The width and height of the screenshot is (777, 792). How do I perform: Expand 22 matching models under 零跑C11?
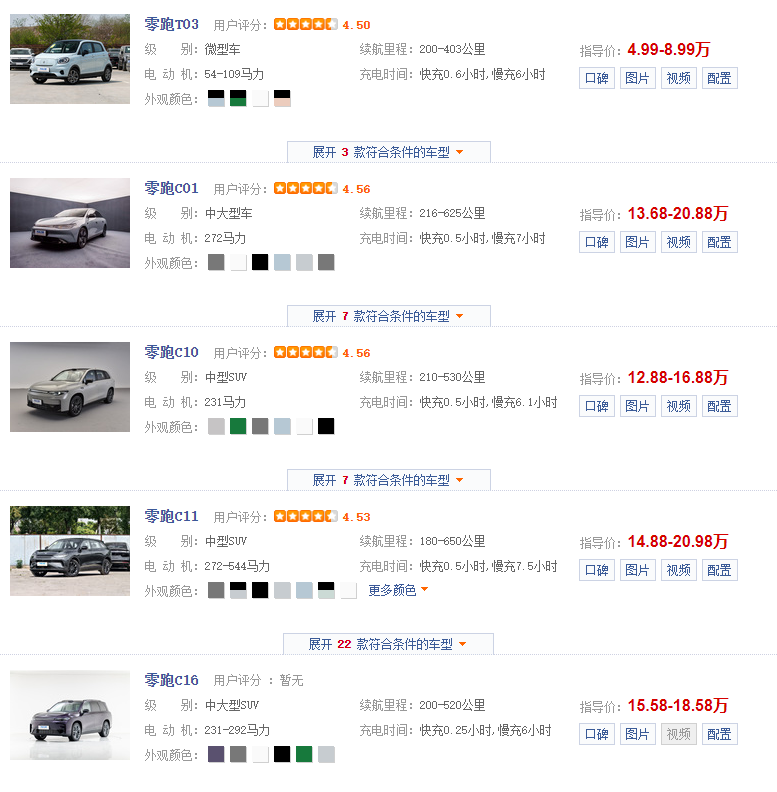point(388,644)
